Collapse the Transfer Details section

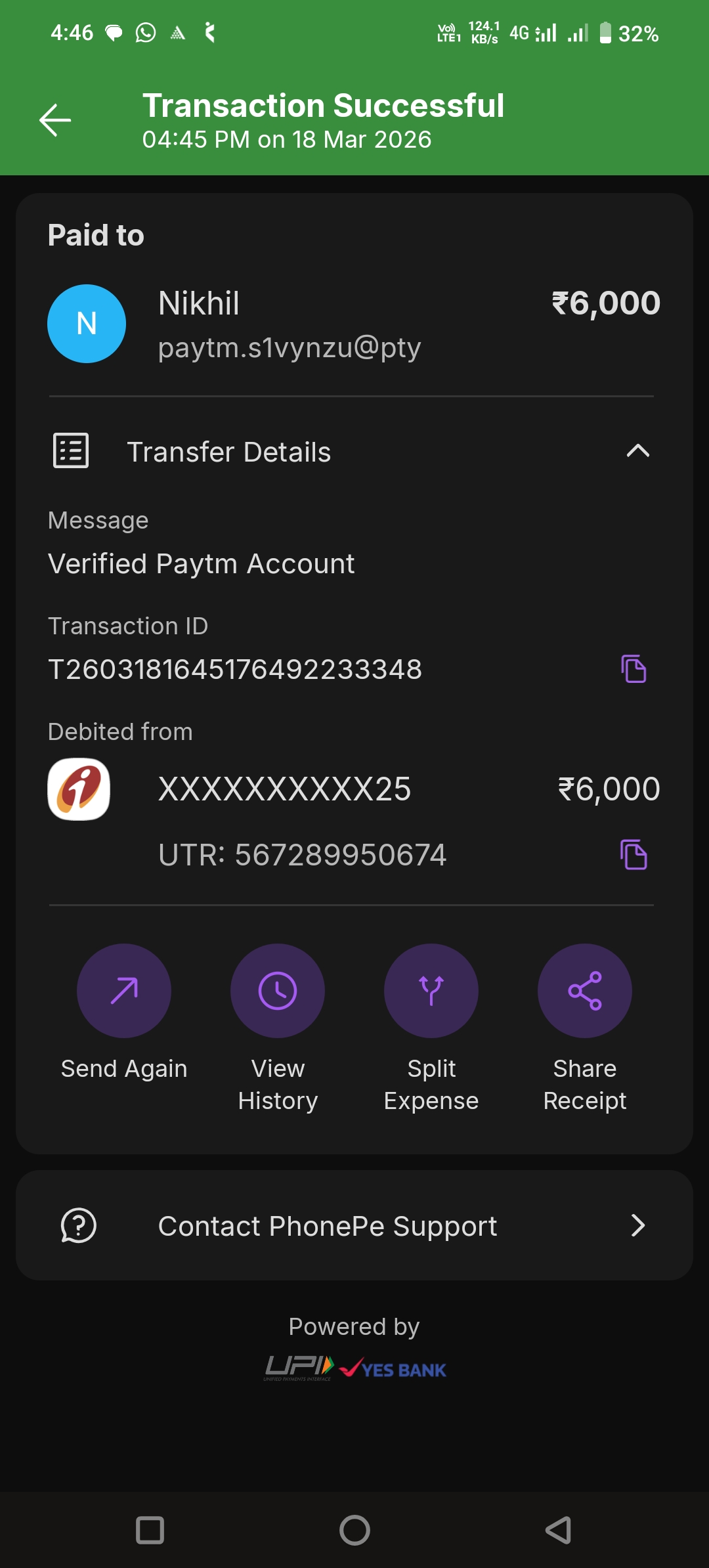click(637, 451)
